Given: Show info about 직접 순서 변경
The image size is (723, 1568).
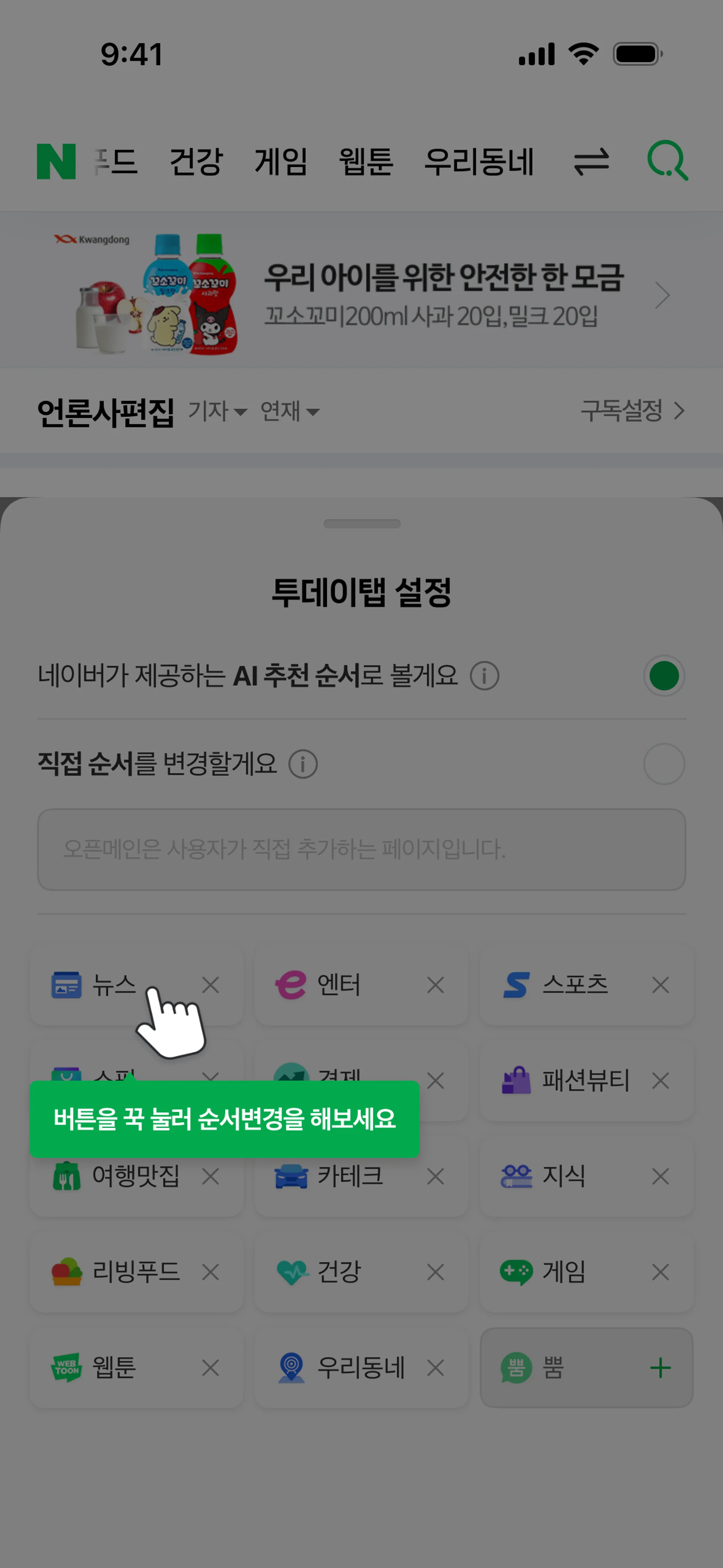Looking at the screenshot, I should [303, 764].
